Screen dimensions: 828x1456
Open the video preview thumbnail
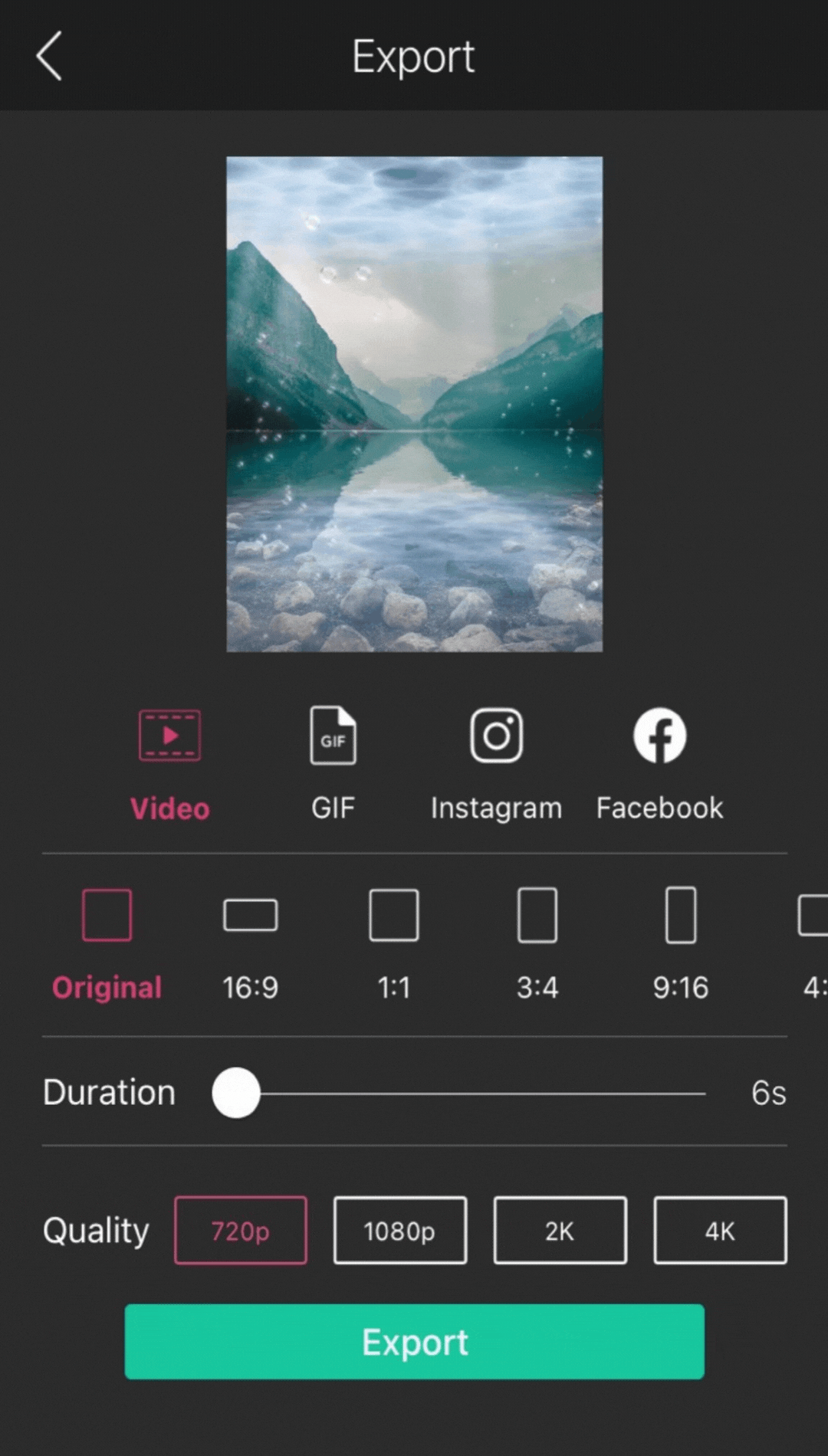[x=414, y=402]
